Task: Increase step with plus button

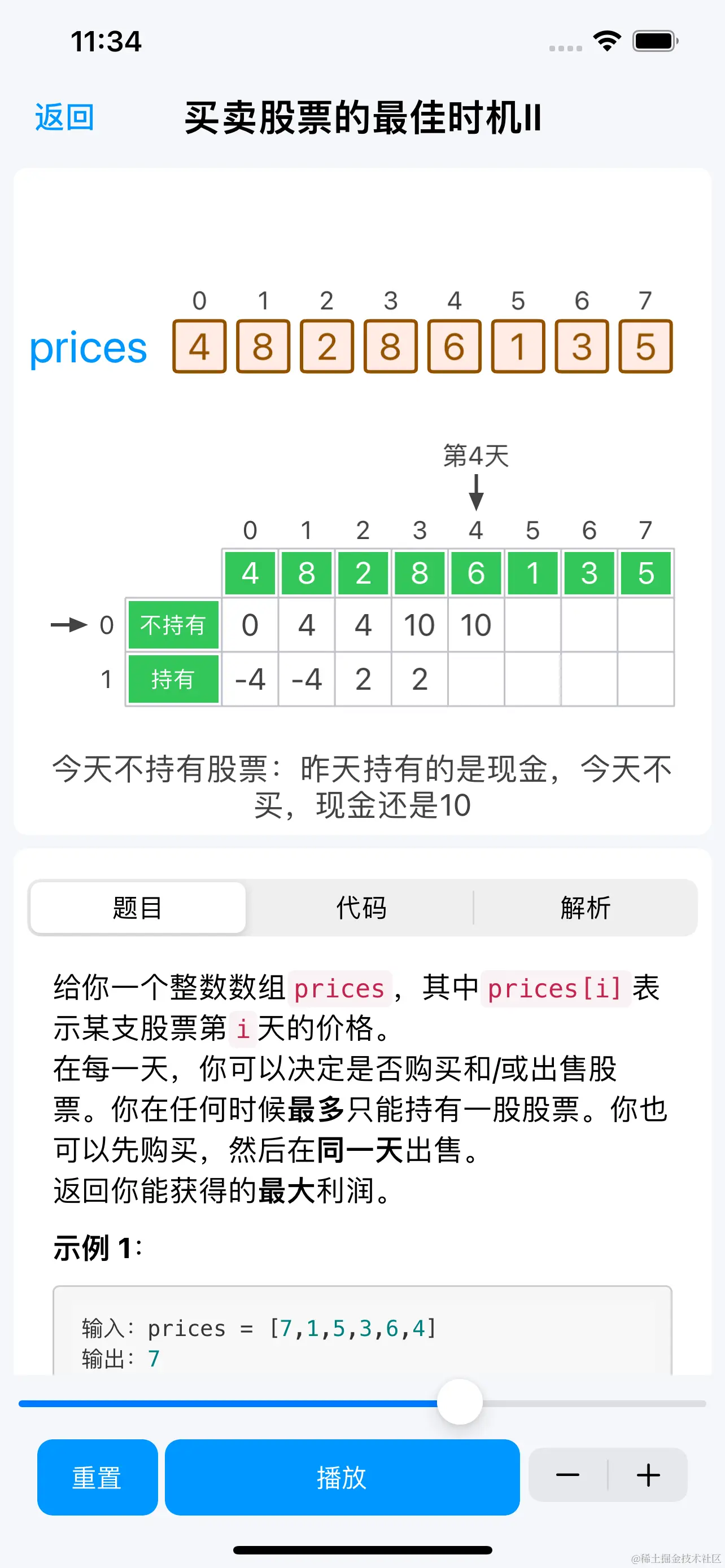Action: [x=648, y=1475]
